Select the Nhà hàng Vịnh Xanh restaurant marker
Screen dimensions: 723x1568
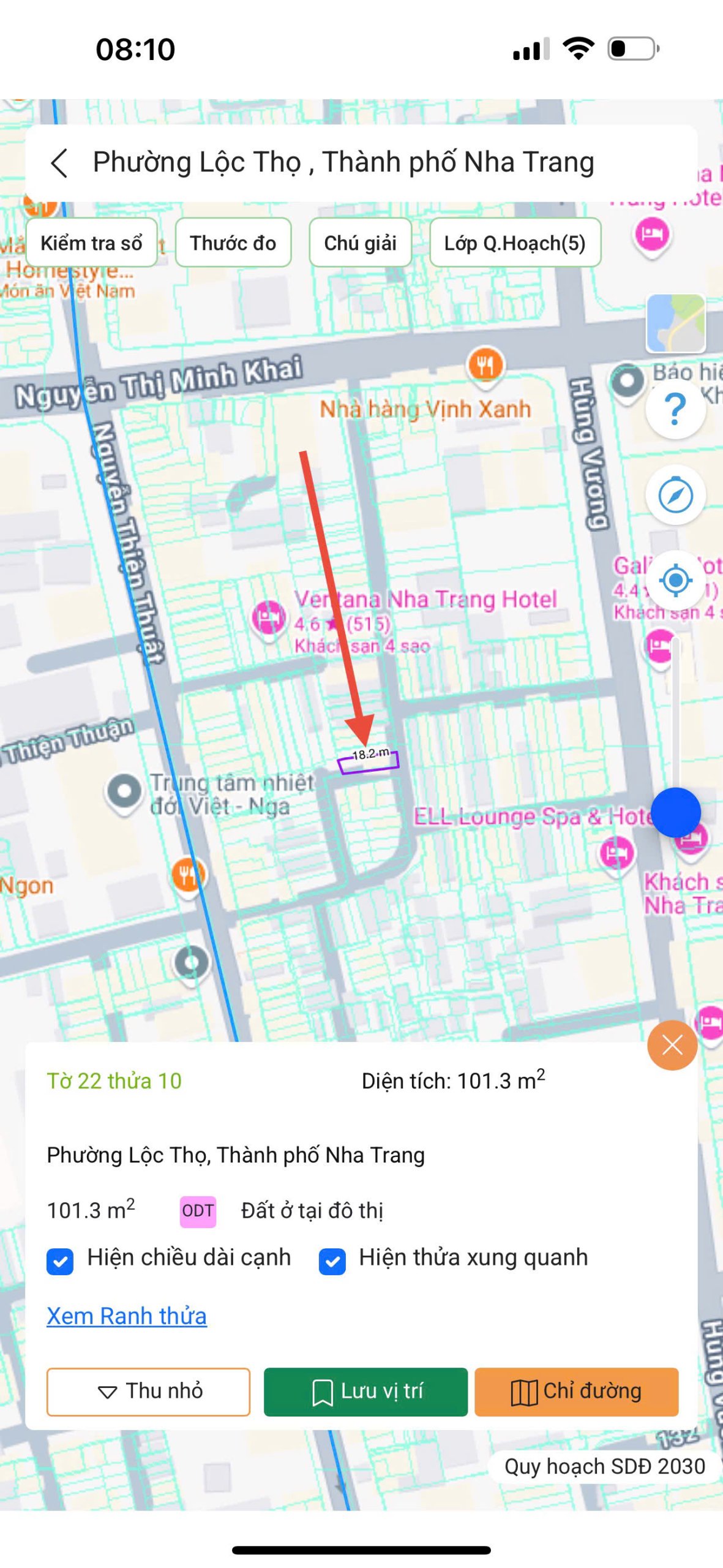(485, 366)
